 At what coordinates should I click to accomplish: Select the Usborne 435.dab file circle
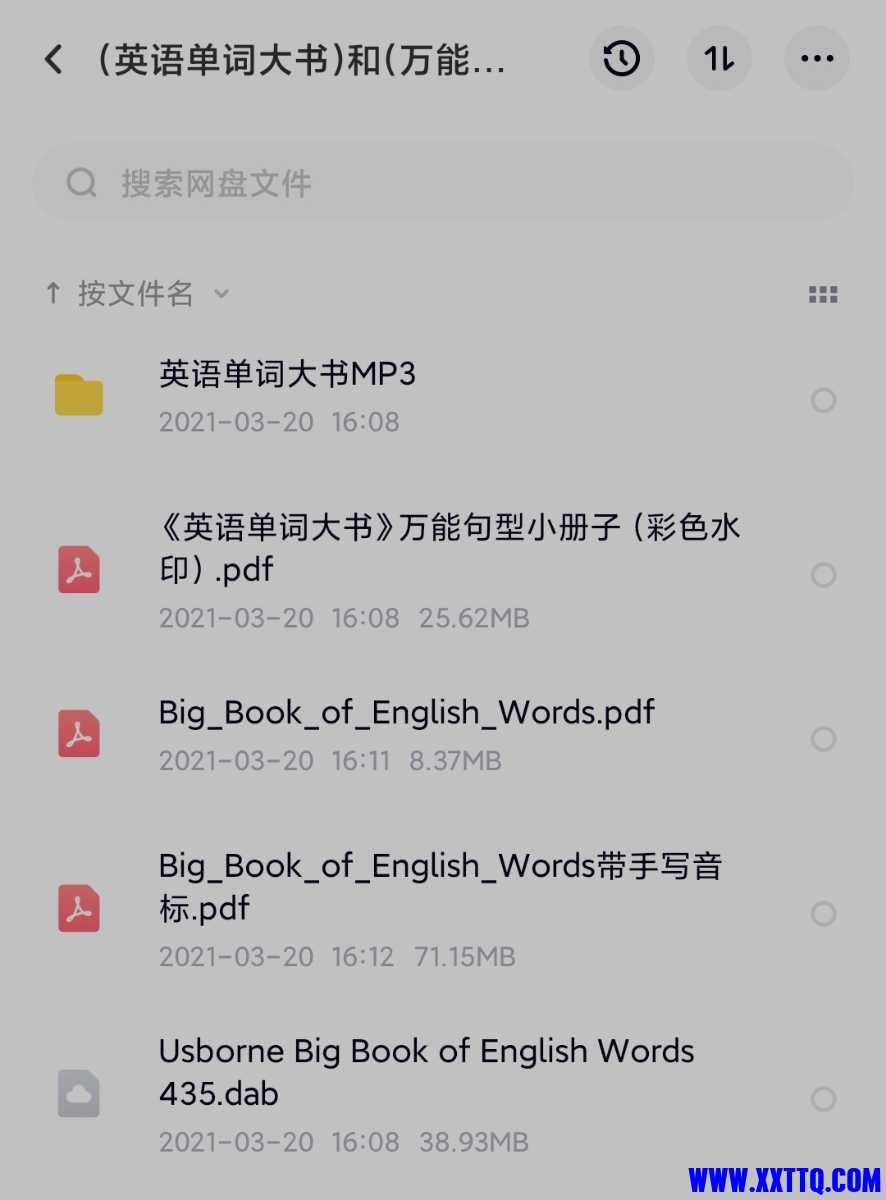point(823,1099)
